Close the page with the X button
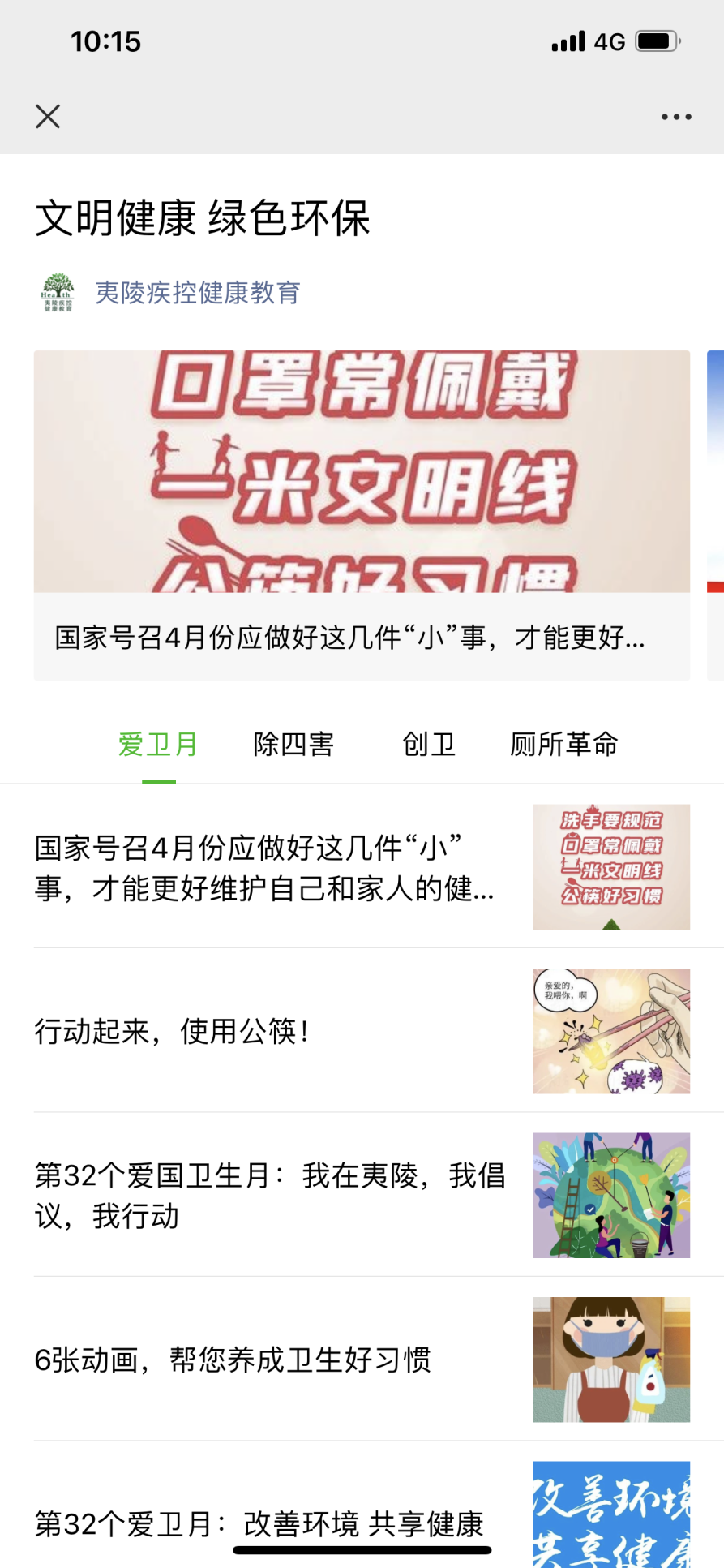Image resolution: width=724 pixels, height=1568 pixels. point(48,117)
